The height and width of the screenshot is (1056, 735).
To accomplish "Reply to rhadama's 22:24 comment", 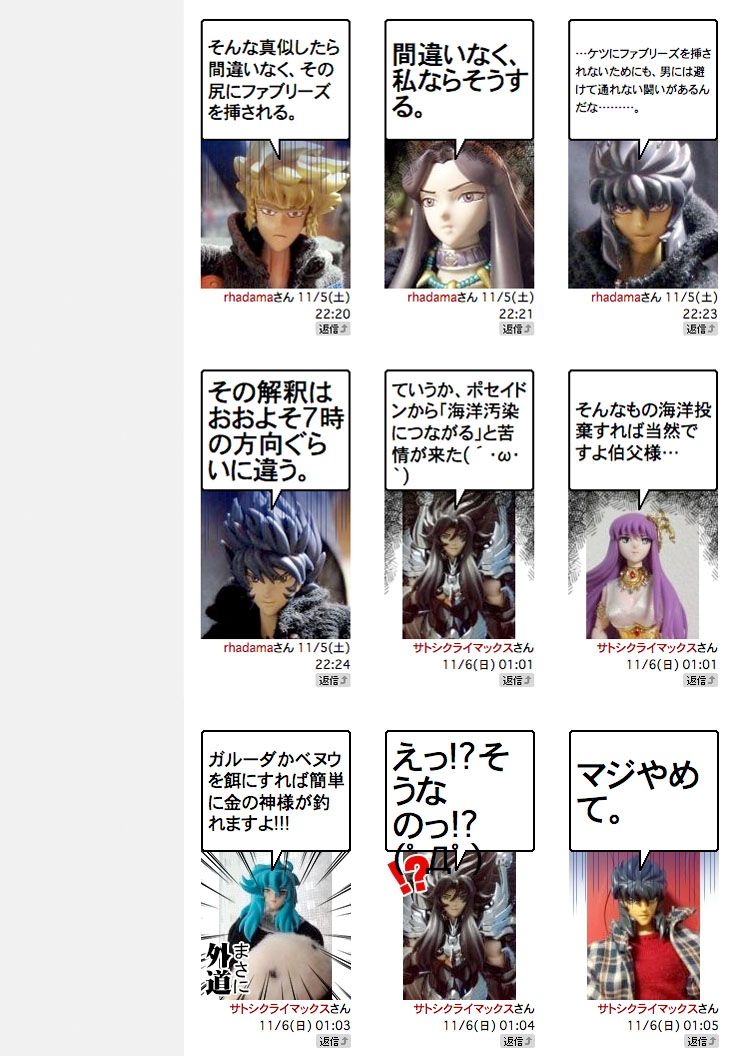I will [334, 680].
